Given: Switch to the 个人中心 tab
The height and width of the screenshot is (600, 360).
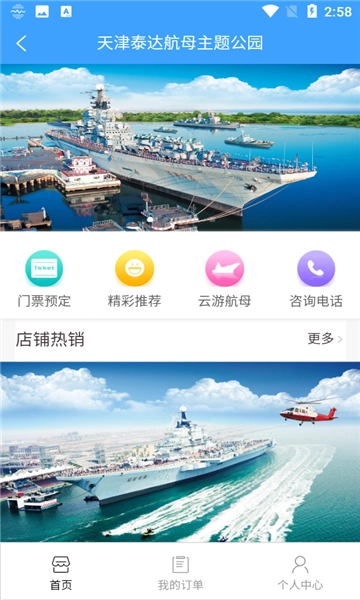Looking at the screenshot, I should [300, 573].
